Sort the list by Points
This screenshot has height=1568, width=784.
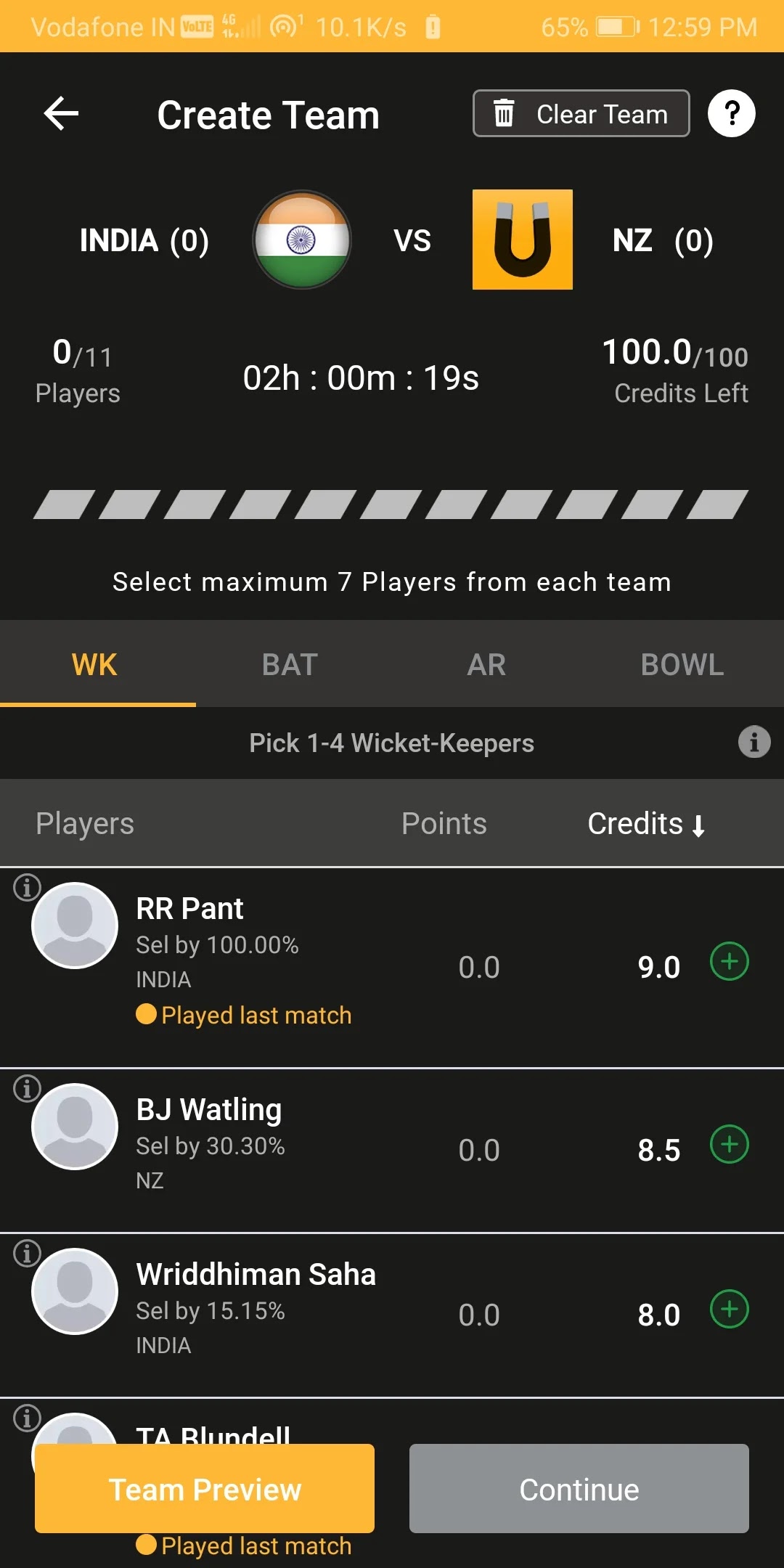tap(444, 824)
